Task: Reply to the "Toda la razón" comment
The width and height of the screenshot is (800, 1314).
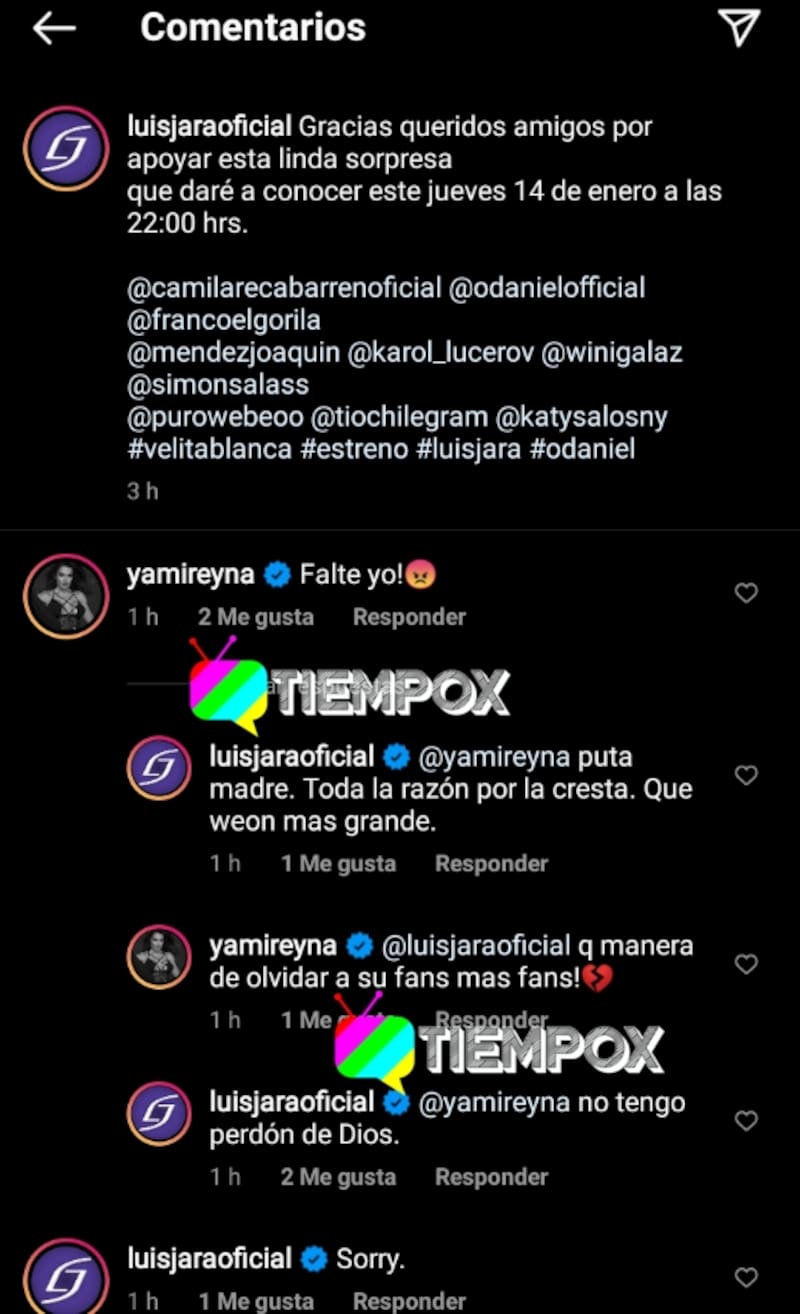Action: (x=491, y=863)
